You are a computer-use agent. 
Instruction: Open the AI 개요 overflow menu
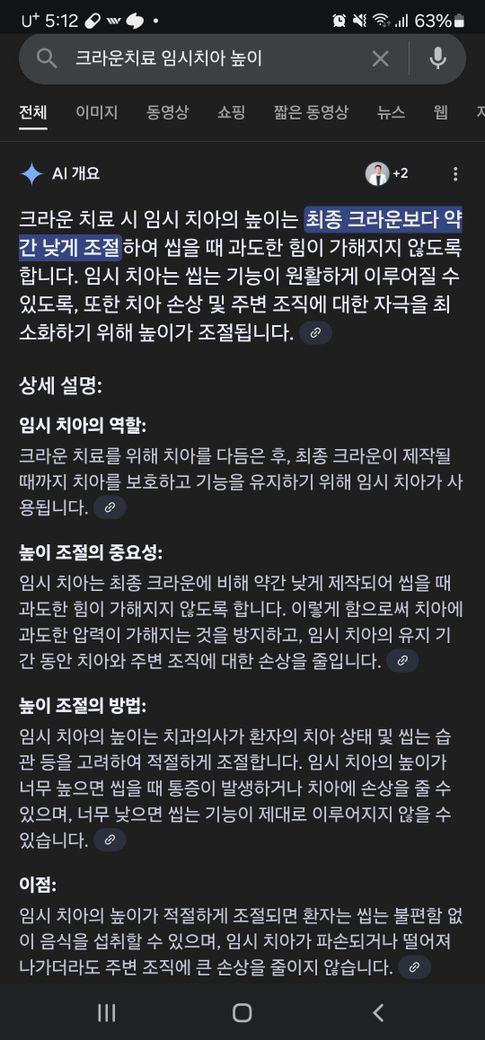pyautogui.click(x=455, y=174)
